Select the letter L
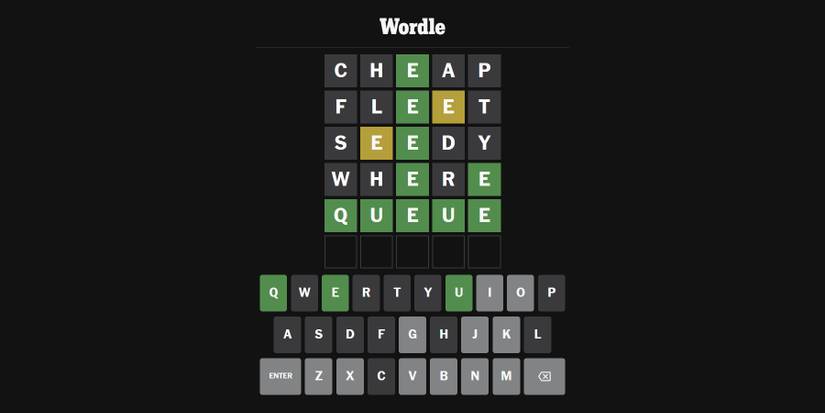This screenshot has height=413, width=825. 537,335
